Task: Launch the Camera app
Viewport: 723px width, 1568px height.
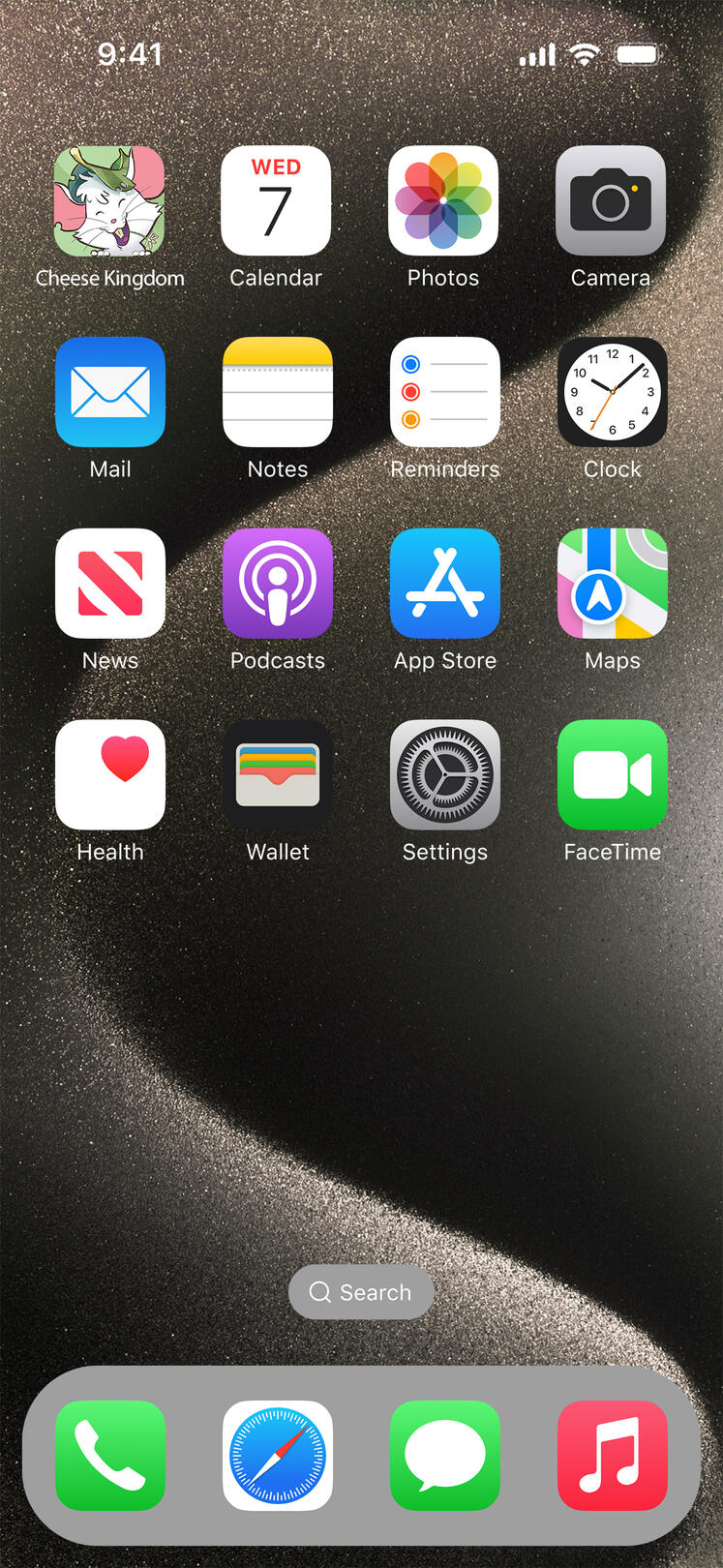Action: click(611, 201)
